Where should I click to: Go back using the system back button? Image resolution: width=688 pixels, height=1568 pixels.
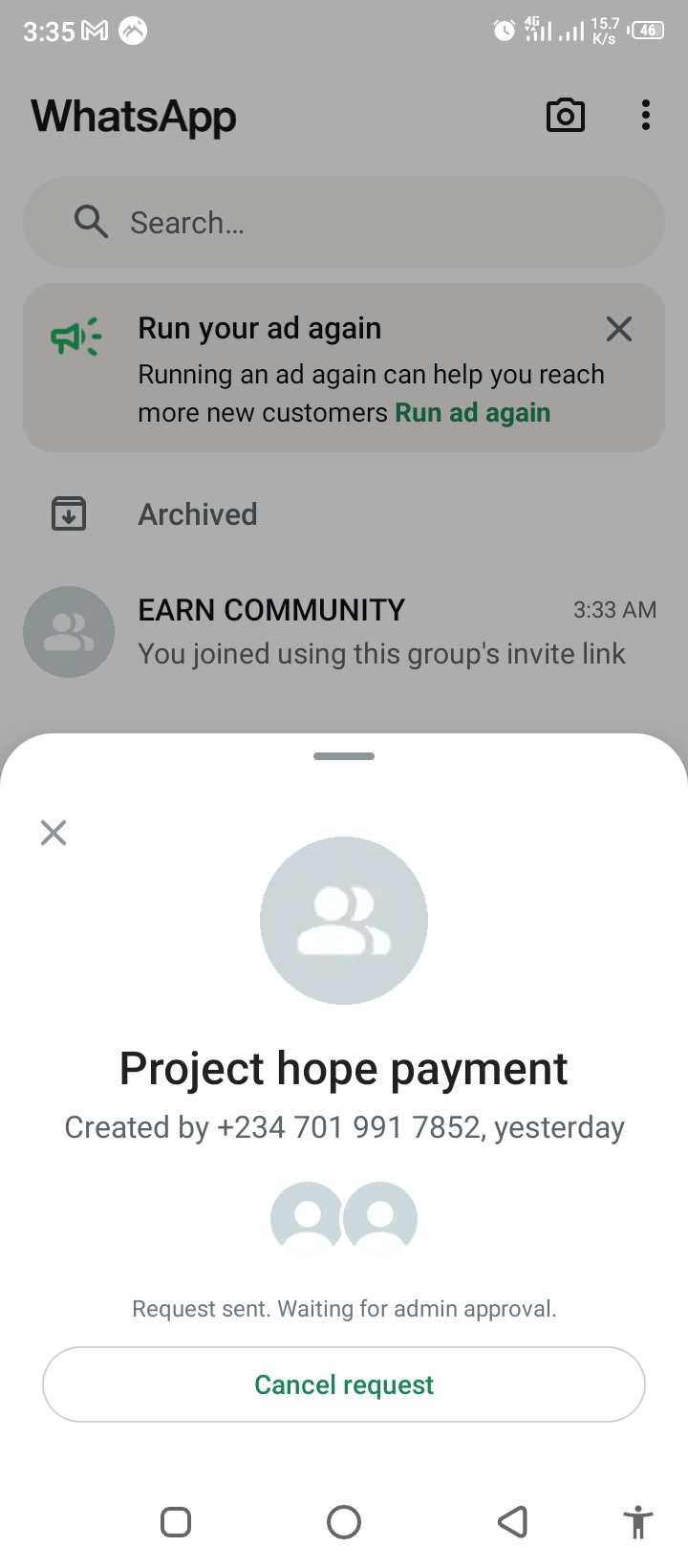(513, 1521)
